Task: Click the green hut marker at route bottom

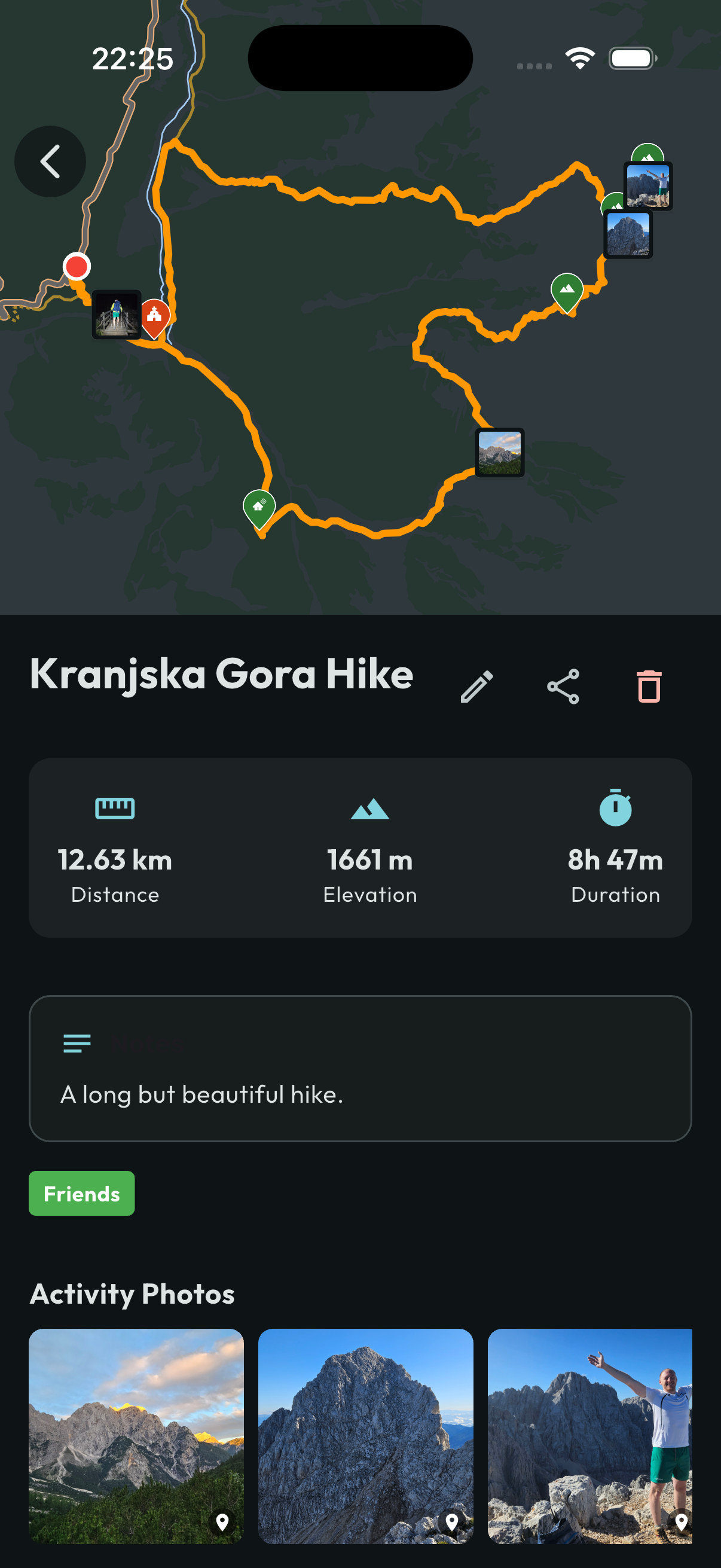Action: [x=260, y=506]
